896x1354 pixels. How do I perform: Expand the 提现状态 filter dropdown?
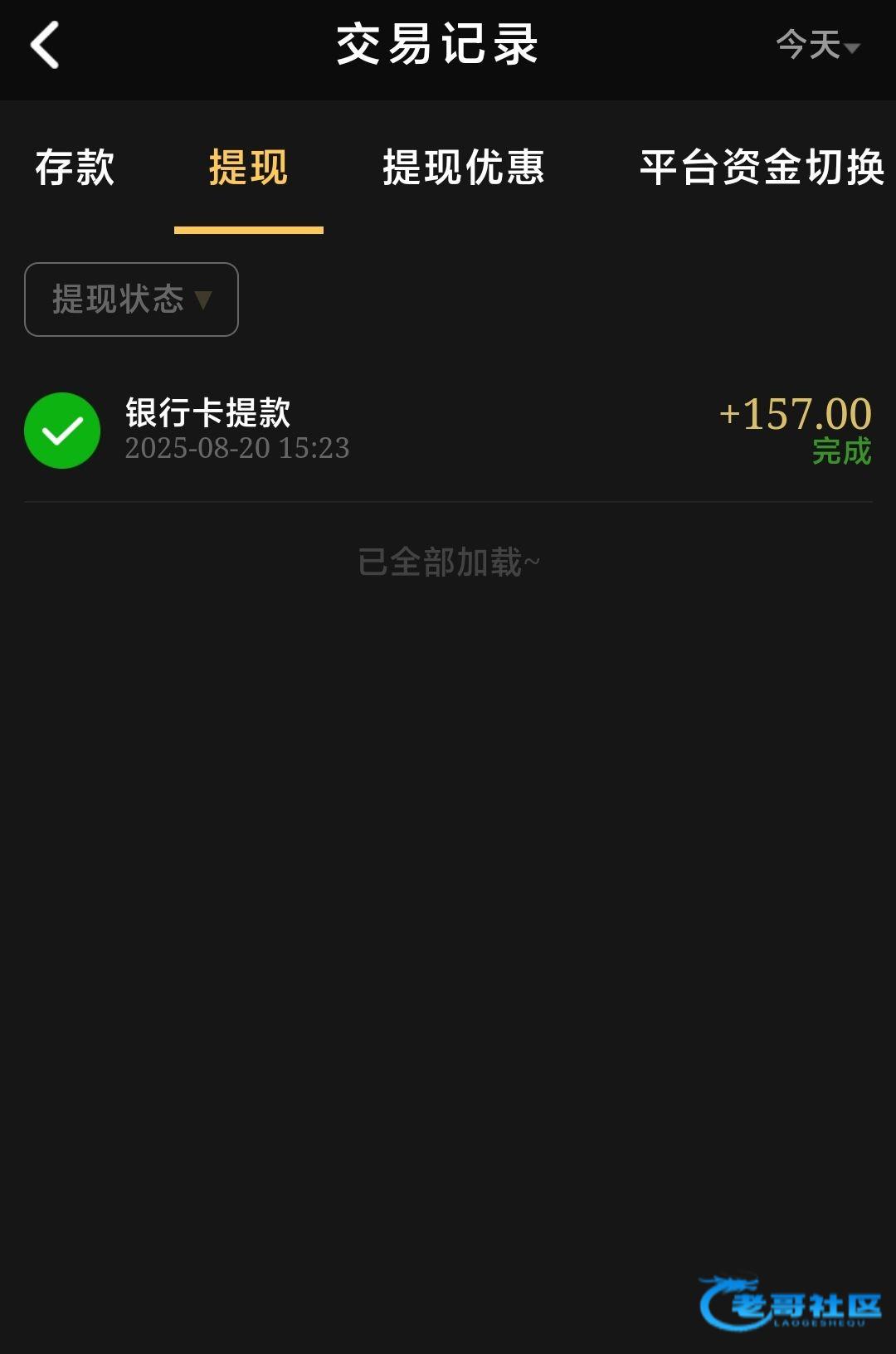point(131,300)
